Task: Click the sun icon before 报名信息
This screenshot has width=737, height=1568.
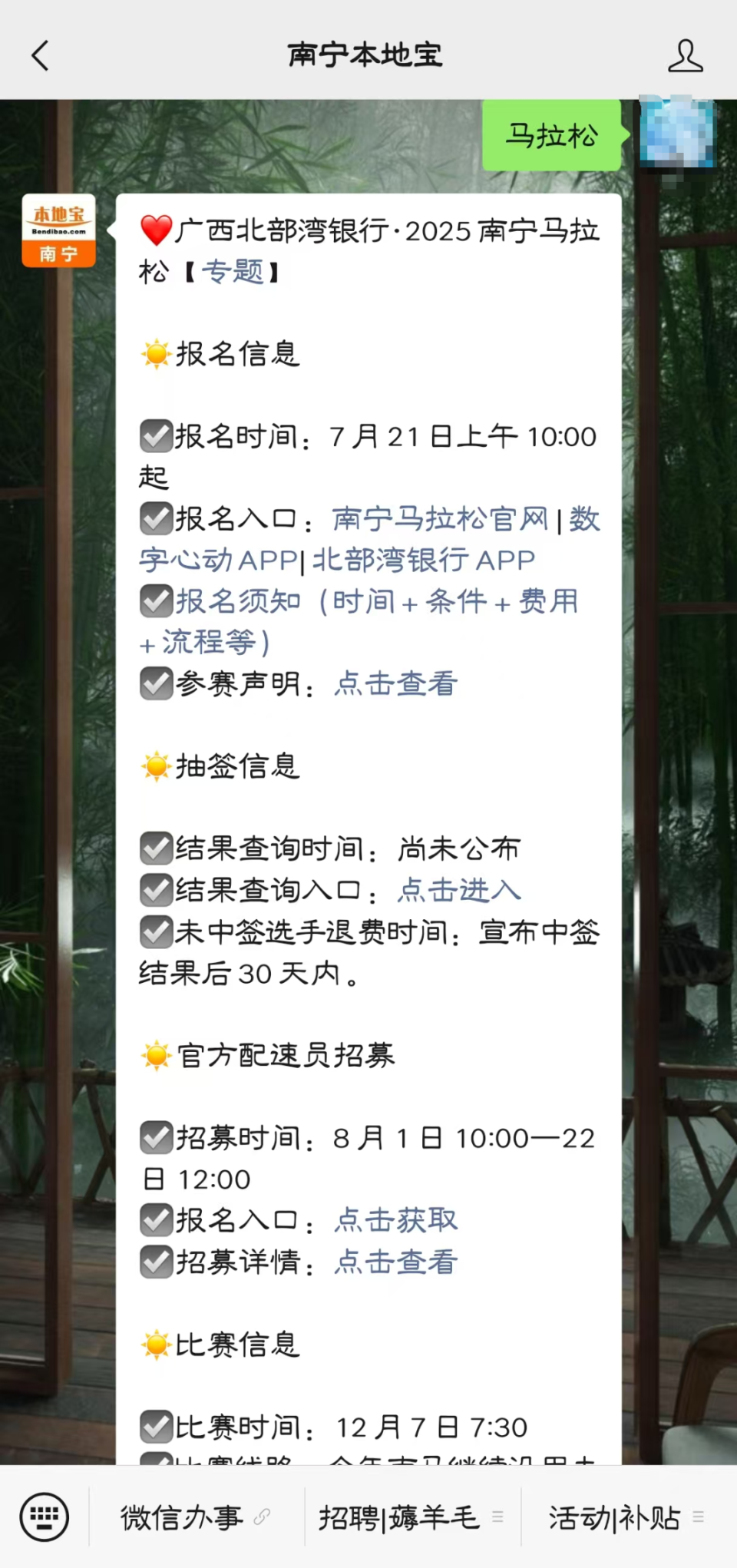Action: [x=156, y=353]
